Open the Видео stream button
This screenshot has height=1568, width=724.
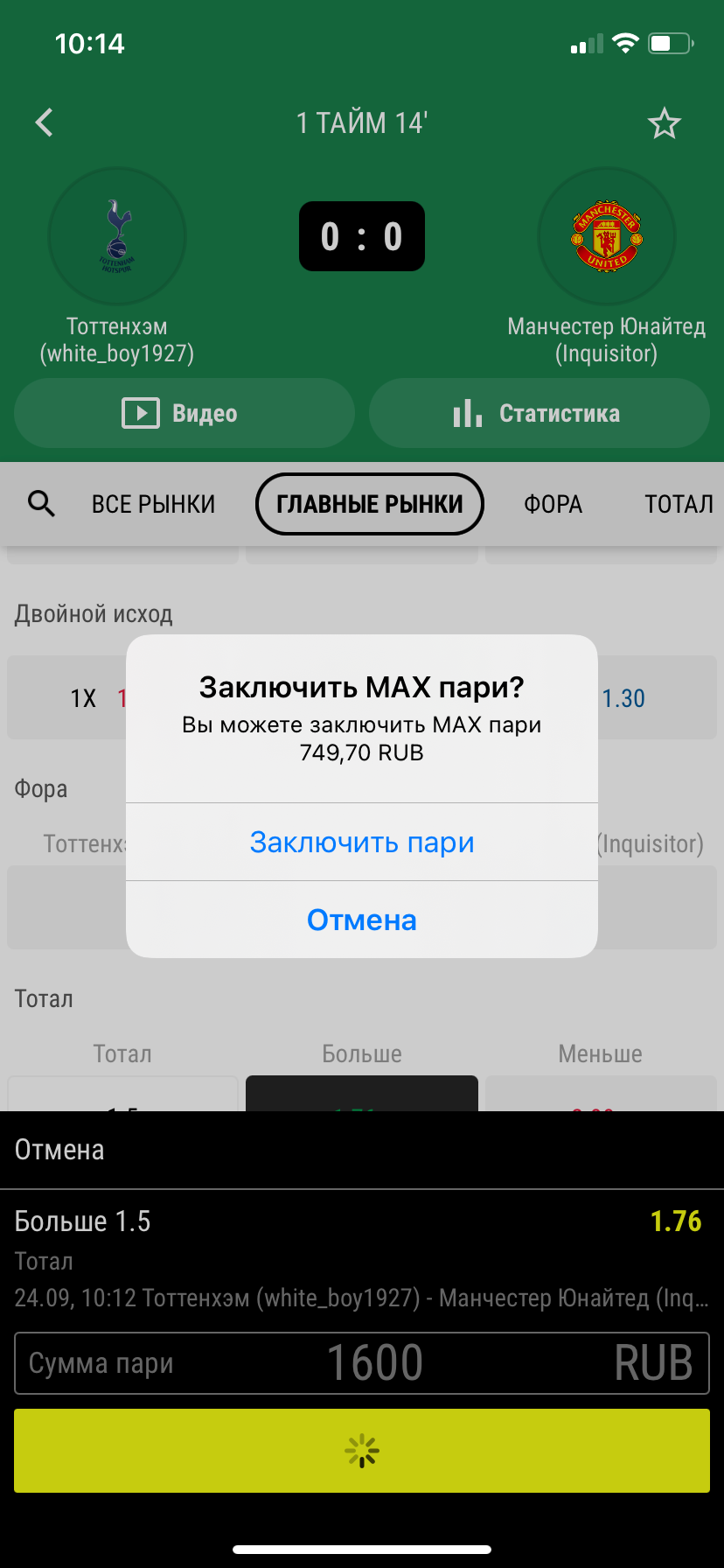(x=184, y=413)
